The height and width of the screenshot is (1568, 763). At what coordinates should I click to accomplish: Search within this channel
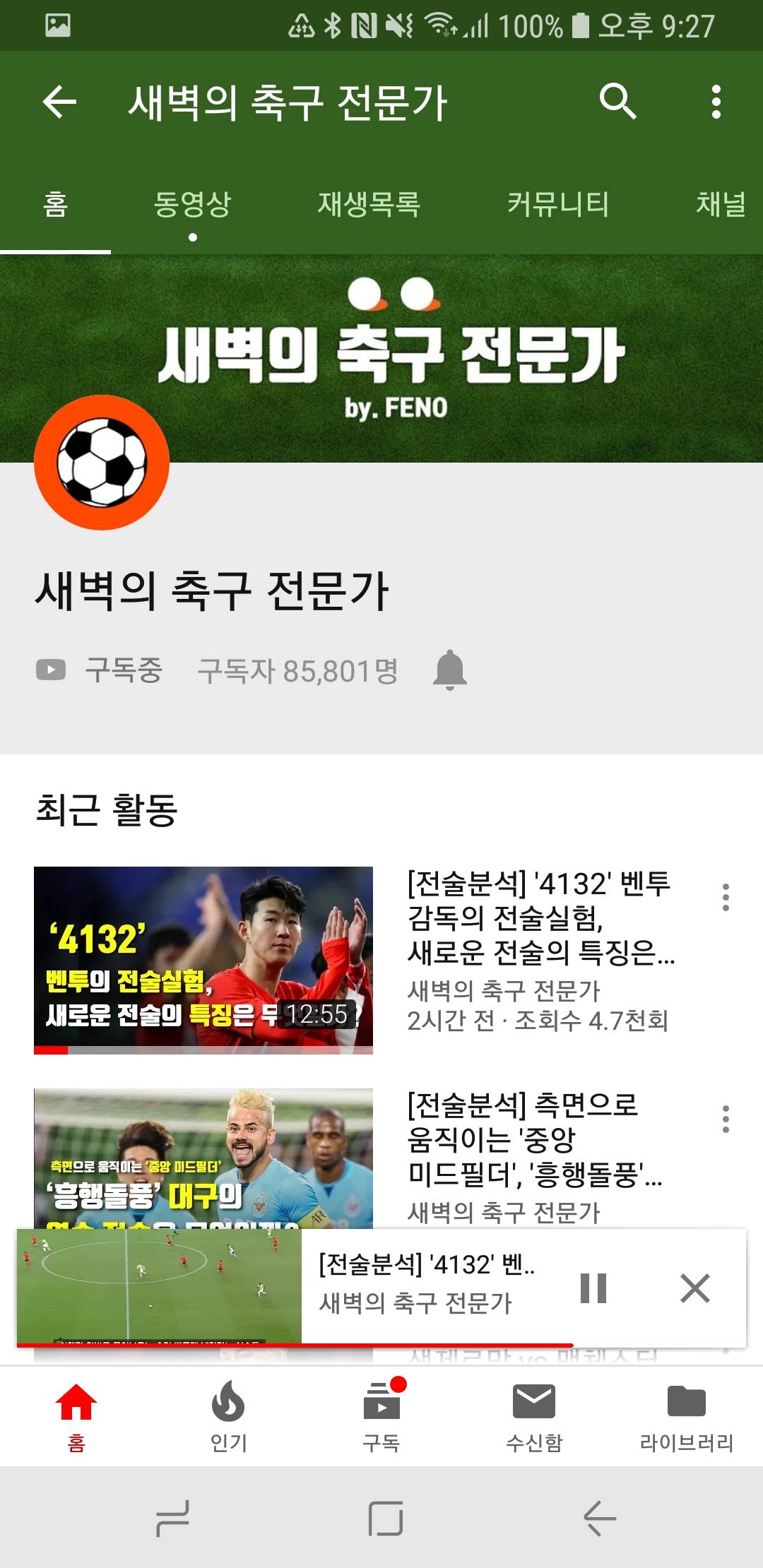(617, 102)
